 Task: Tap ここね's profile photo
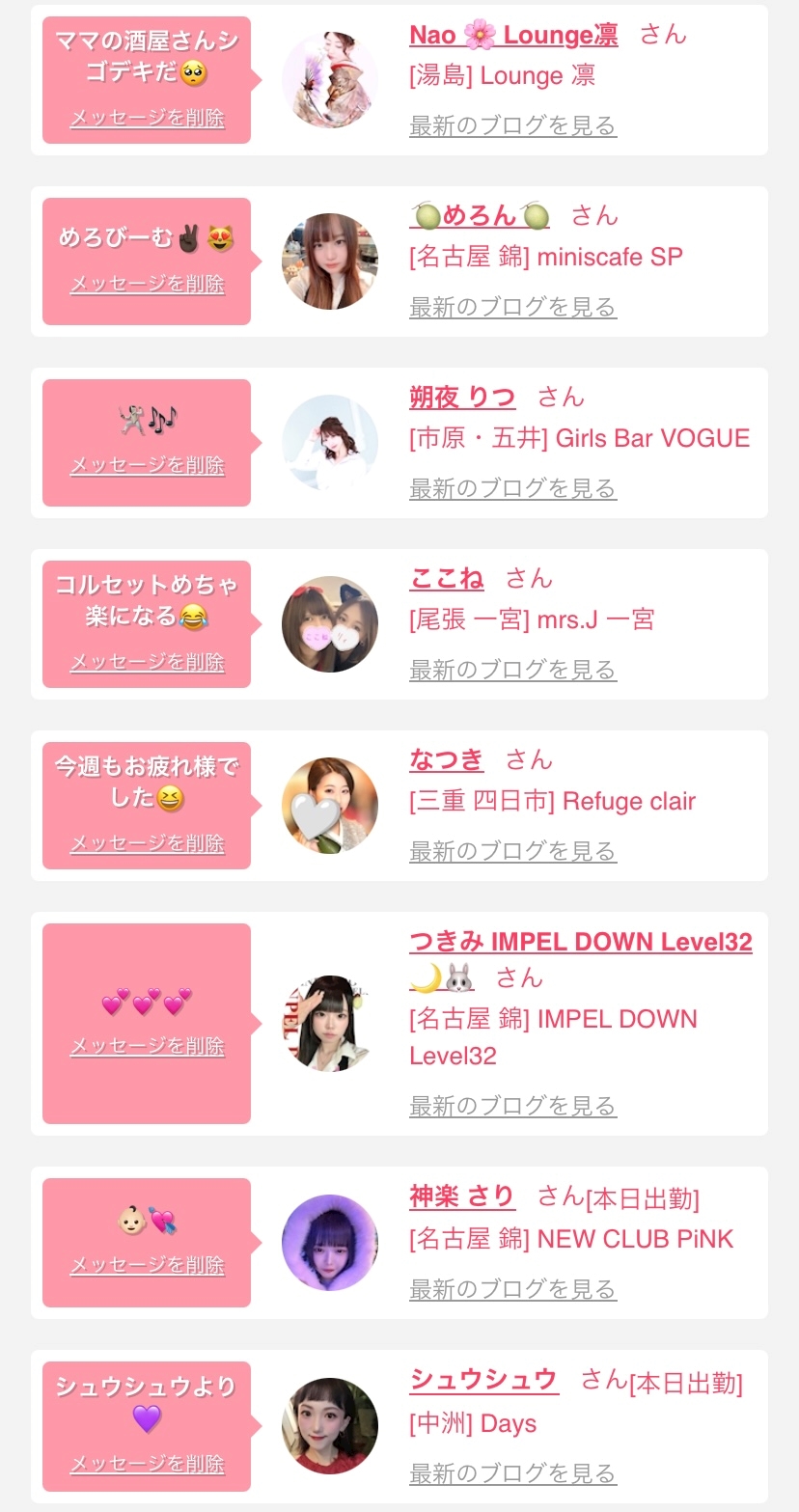pos(330,624)
